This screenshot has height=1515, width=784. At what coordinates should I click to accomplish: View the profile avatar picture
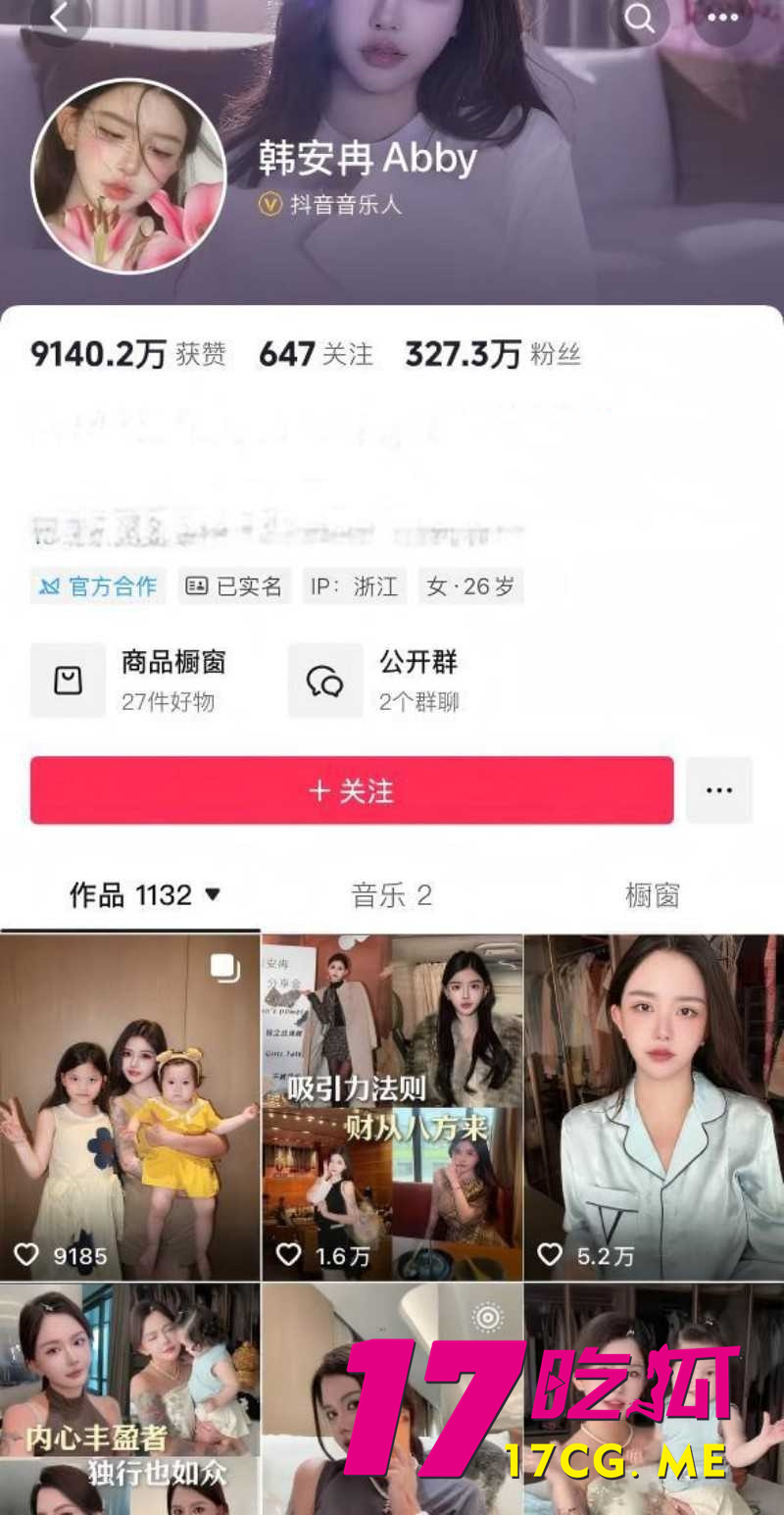(128, 177)
